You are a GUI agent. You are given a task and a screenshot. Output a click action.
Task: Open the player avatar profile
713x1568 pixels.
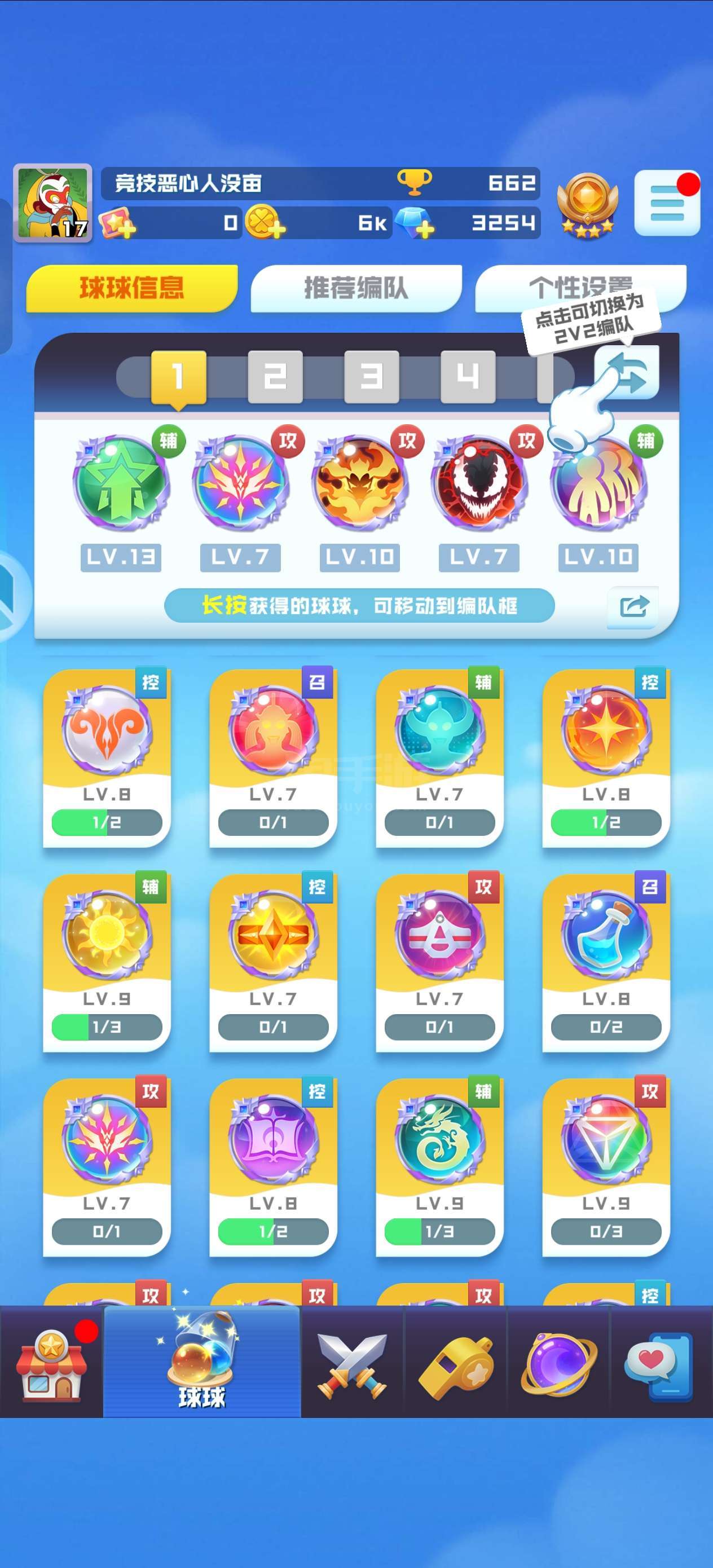point(53,203)
